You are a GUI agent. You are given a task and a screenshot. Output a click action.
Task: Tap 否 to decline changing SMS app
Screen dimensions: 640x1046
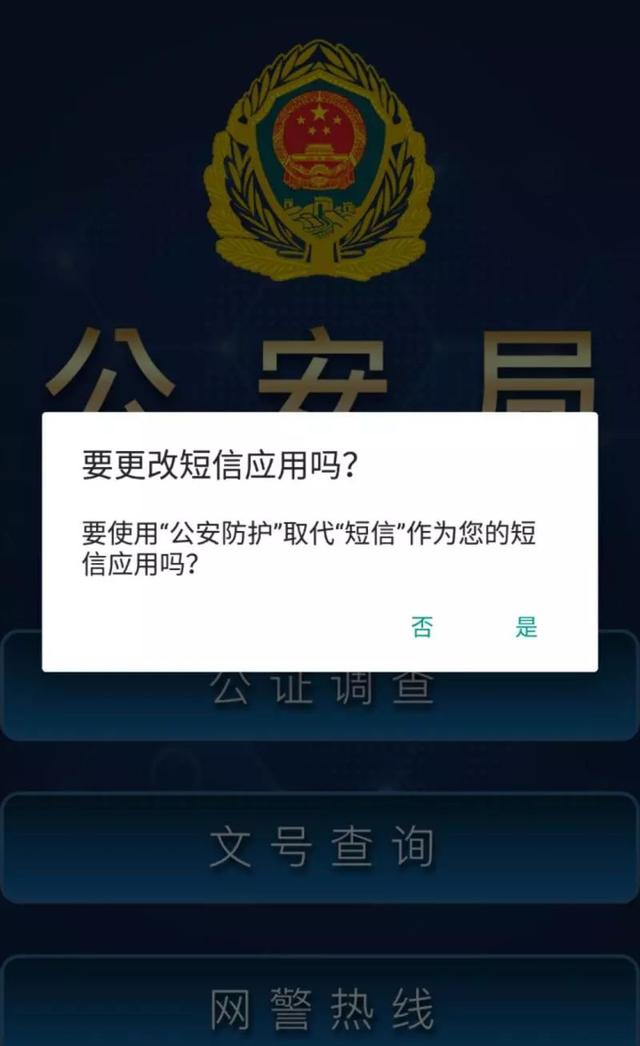(x=422, y=627)
